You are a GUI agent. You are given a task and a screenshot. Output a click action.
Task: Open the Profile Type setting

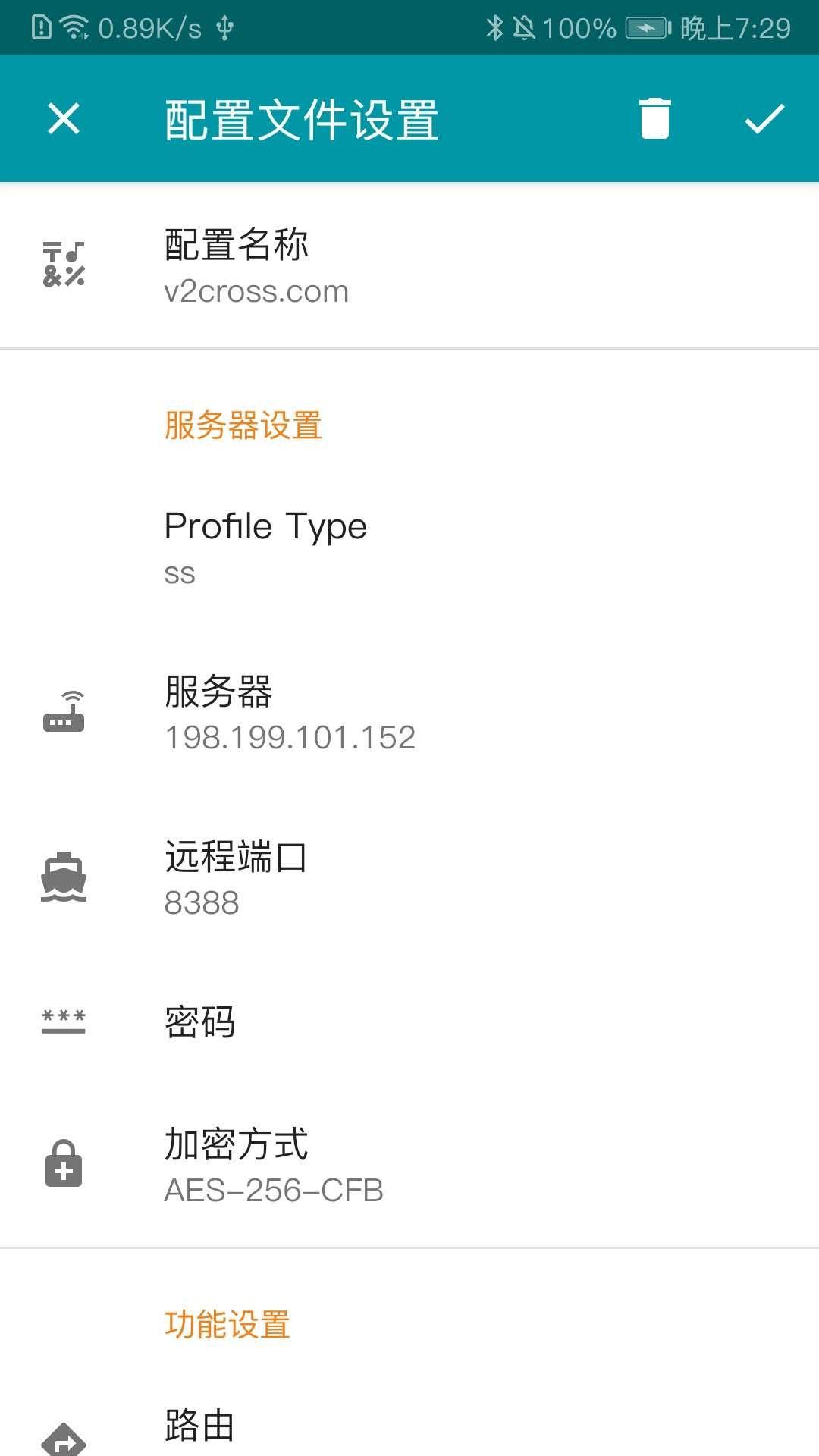[x=409, y=547]
